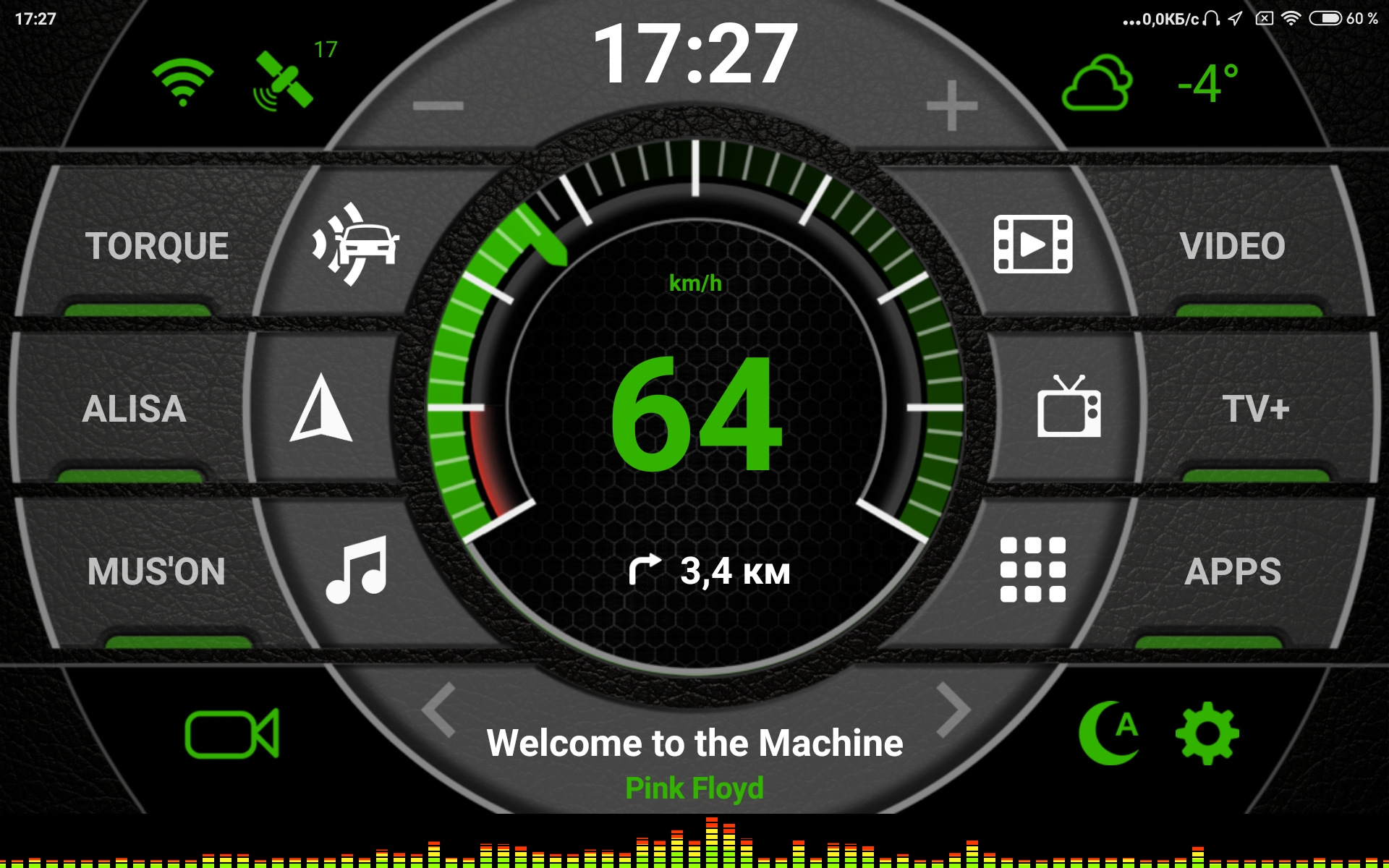Decrease volume with the minus button
The width and height of the screenshot is (1389, 868).
(438, 106)
